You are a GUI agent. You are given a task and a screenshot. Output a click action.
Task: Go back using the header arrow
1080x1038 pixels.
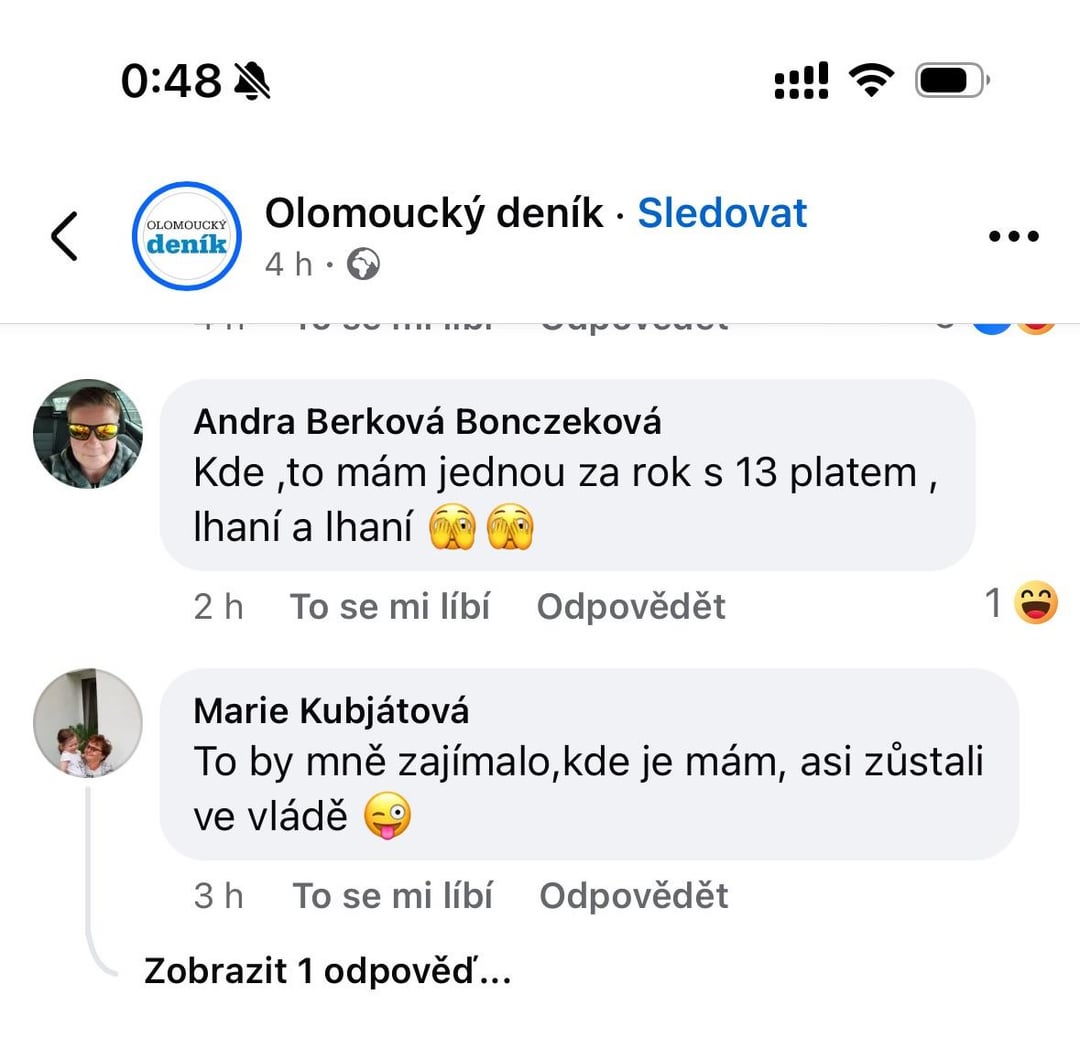pyautogui.click(x=64, y=236)
